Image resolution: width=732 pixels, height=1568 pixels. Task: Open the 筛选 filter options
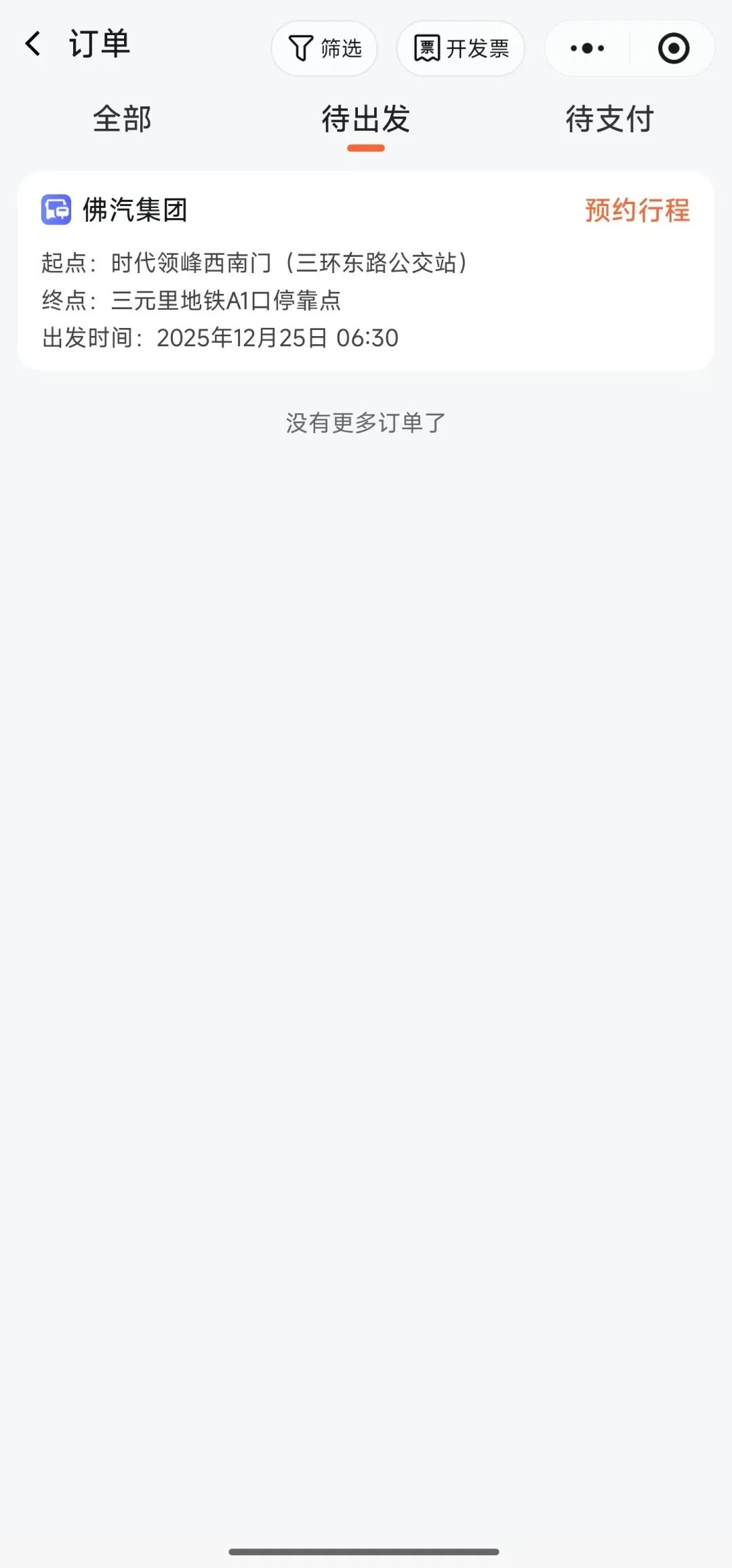(325, 49)
